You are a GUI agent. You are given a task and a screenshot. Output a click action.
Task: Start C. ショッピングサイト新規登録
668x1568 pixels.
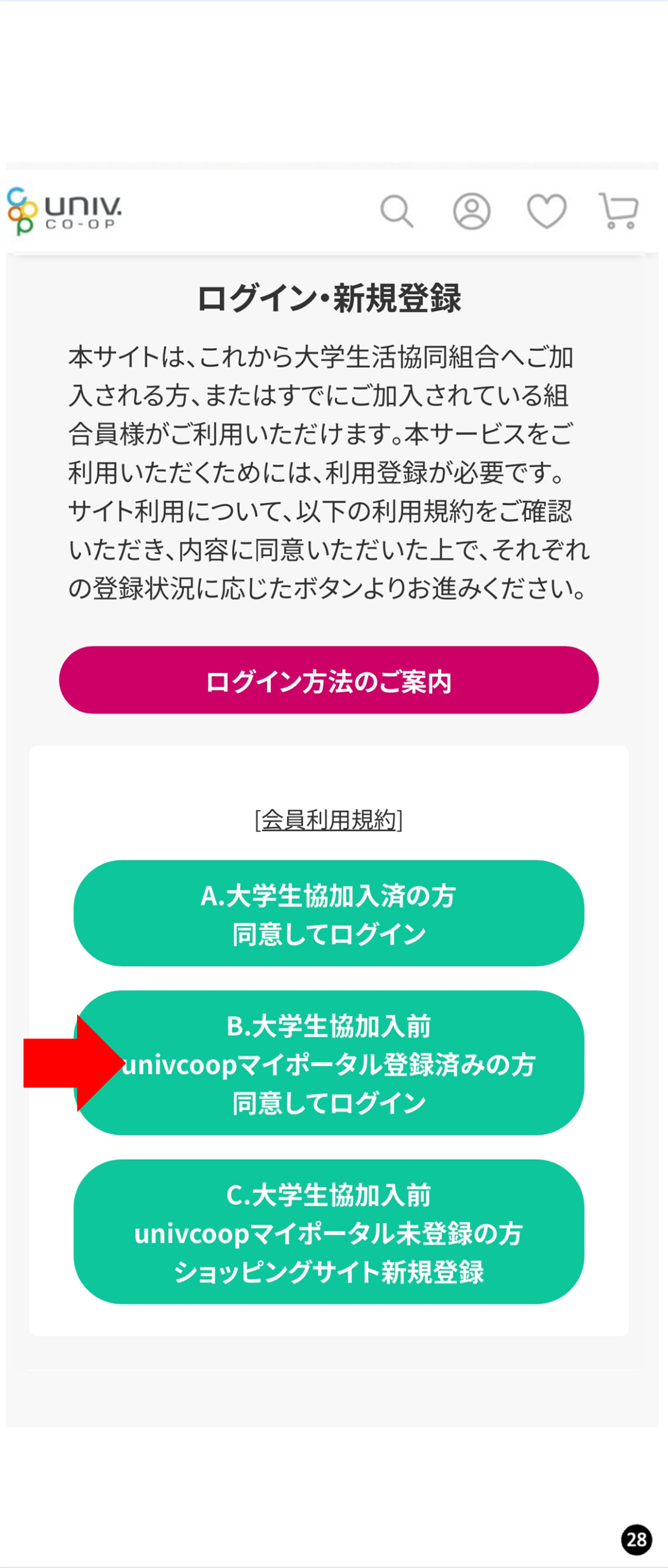[x=328, y=1232]
